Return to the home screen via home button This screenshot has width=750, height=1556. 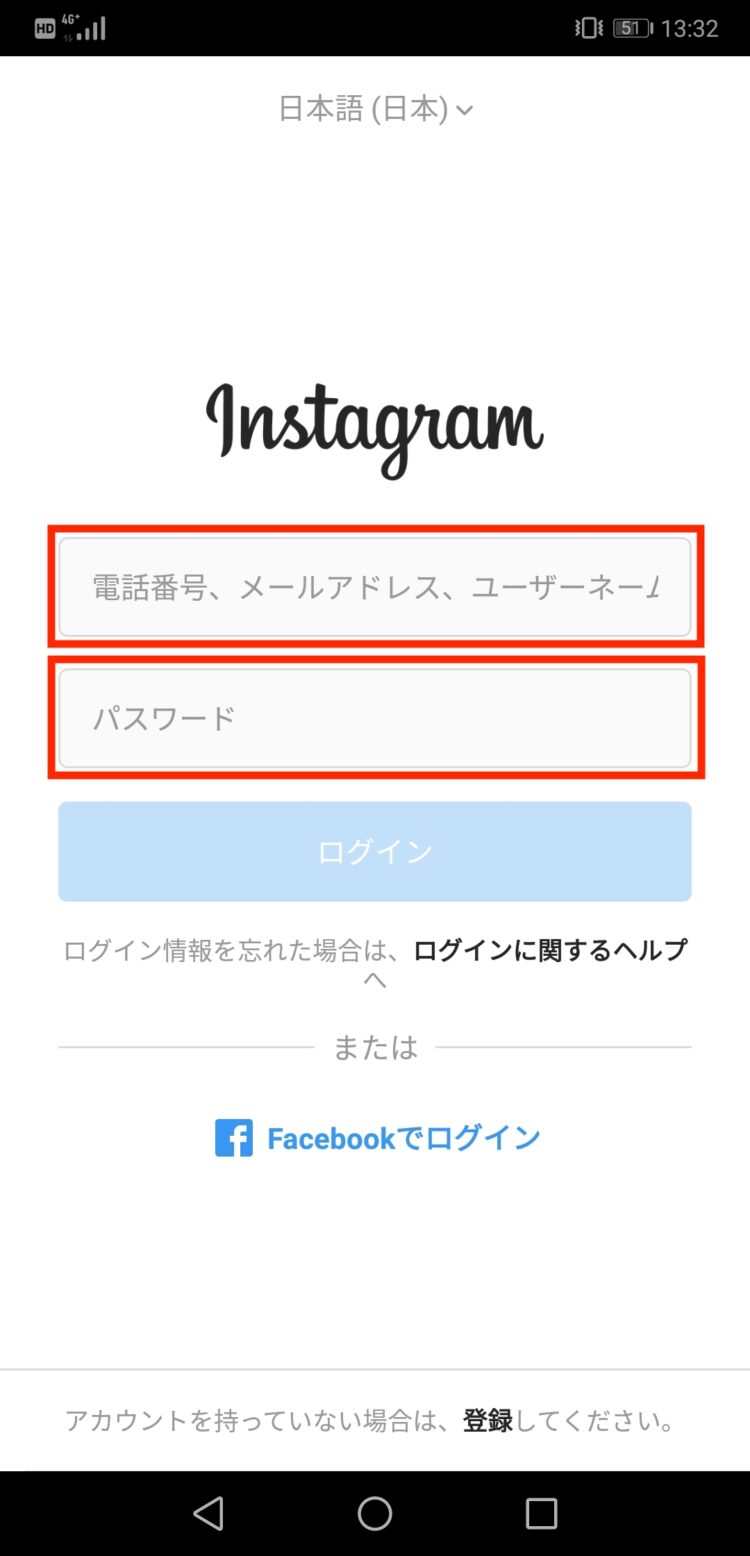click(x=375, y=1514)
